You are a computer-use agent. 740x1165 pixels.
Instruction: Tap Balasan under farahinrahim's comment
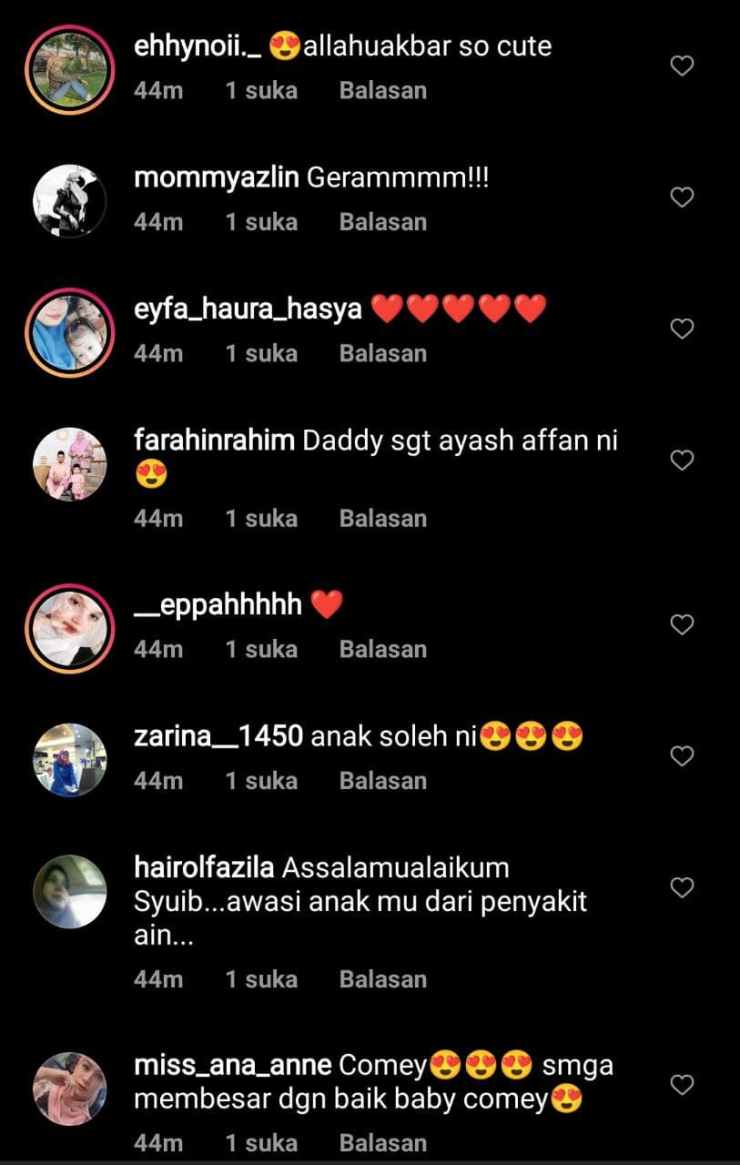(383, 518)
